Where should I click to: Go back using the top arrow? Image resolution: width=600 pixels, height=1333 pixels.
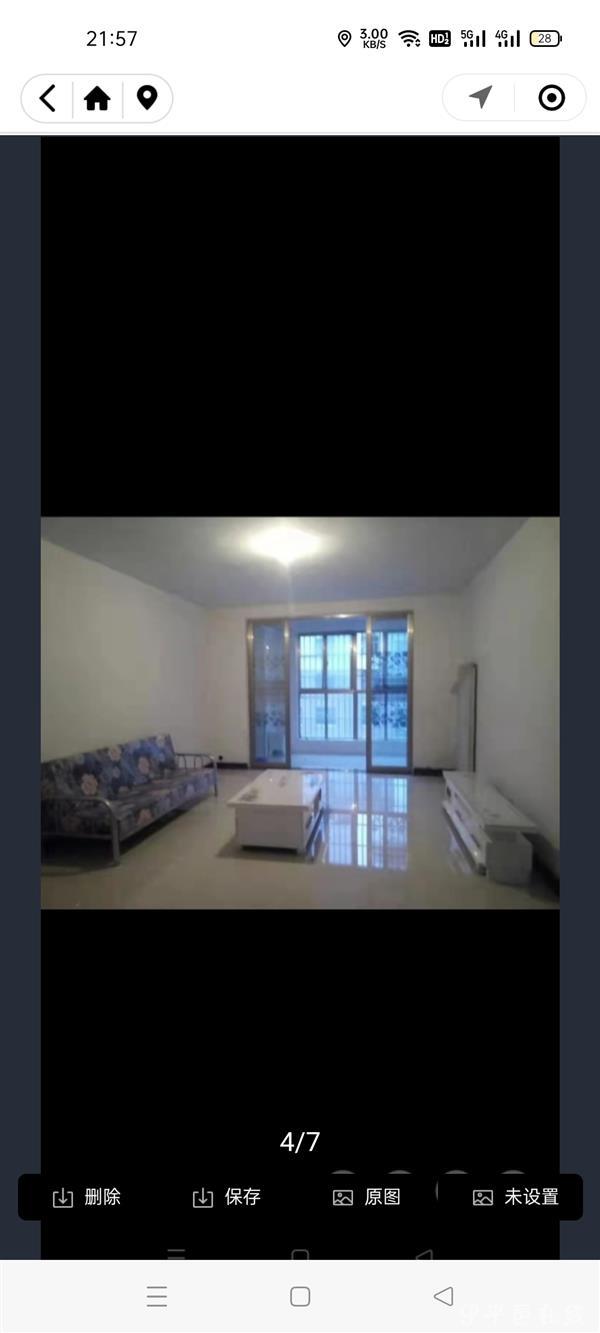(x=47, y=98)
